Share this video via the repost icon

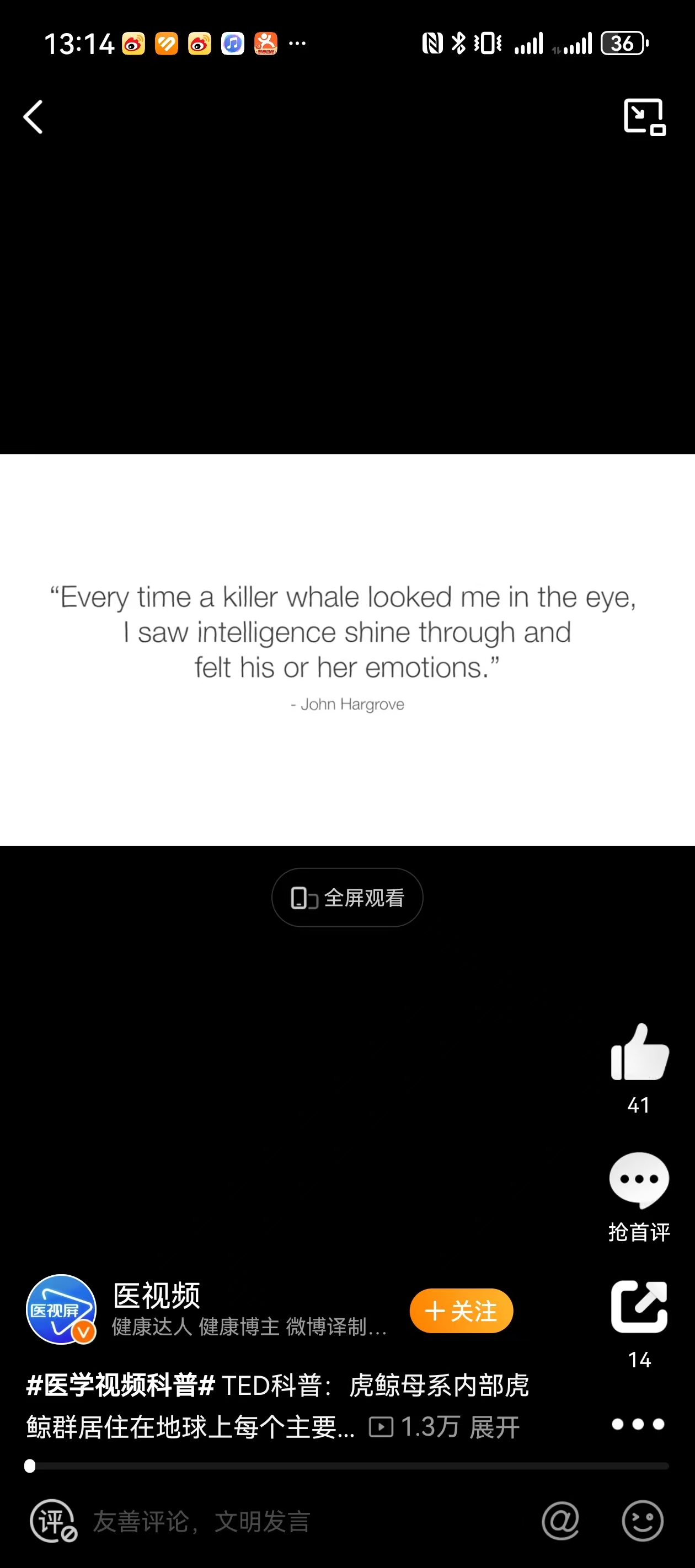[x=639, y=1307]
